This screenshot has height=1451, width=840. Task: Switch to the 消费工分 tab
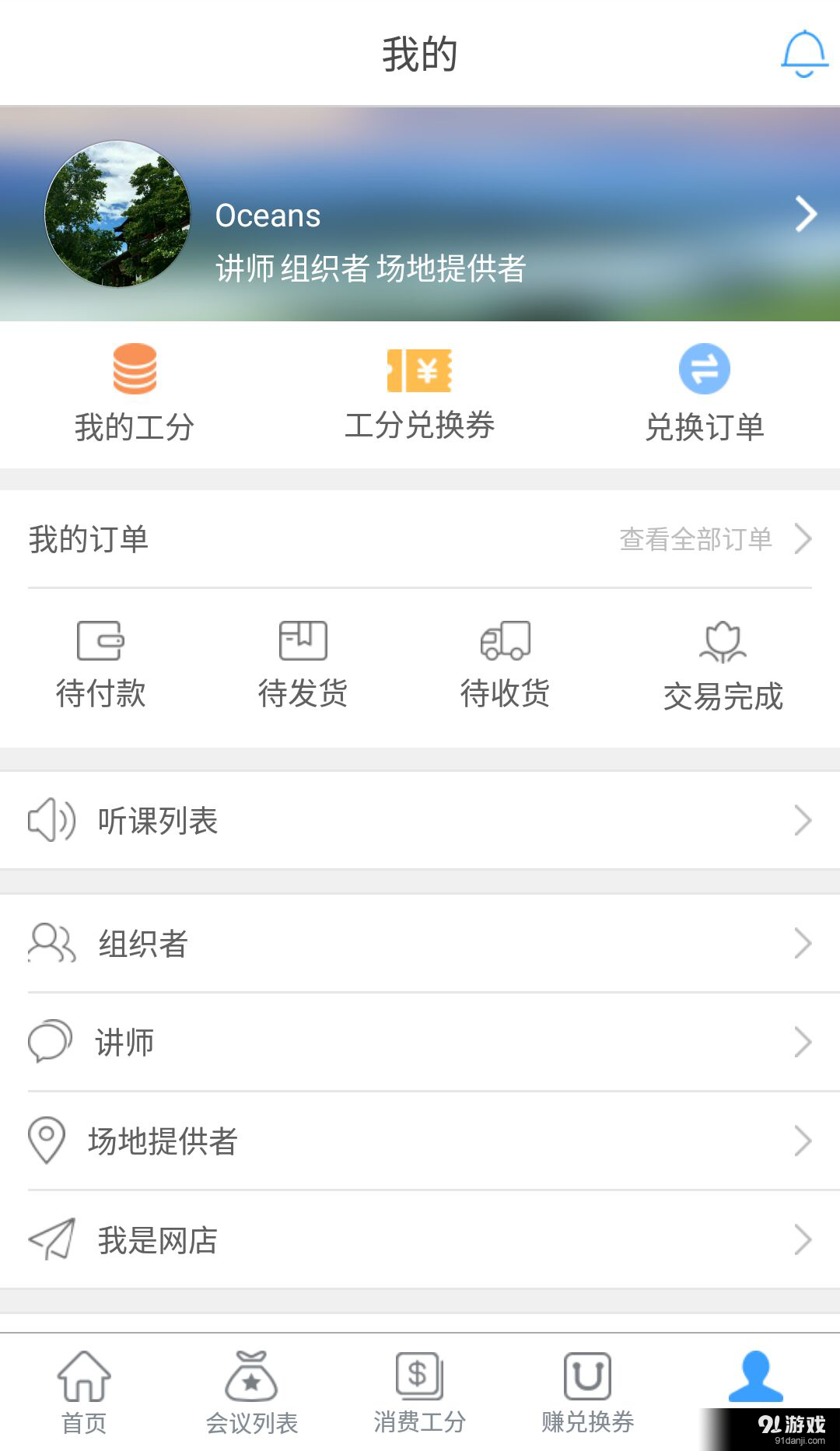click(420, 1393)
